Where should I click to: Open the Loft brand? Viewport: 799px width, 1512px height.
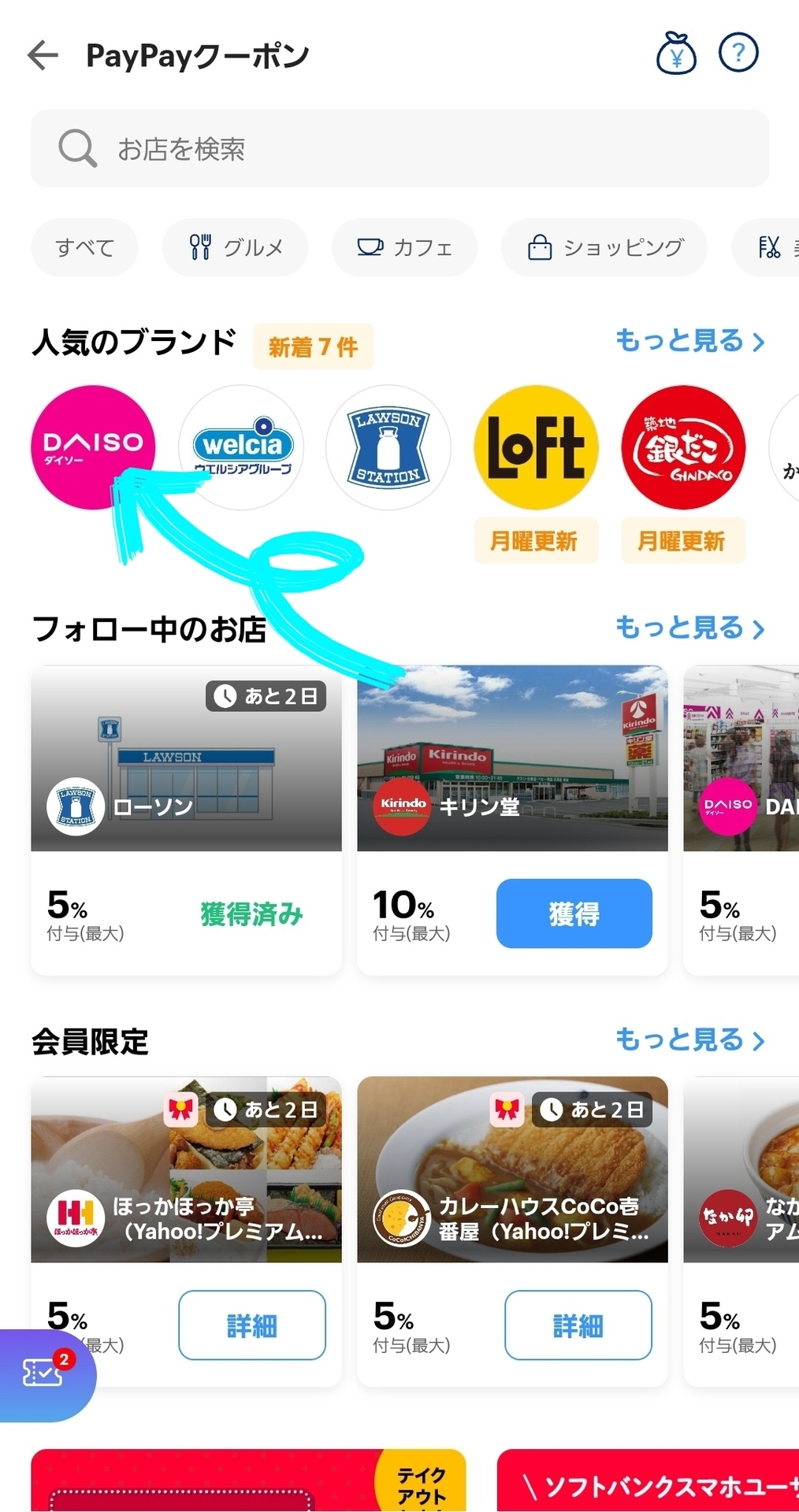point(536,447)
